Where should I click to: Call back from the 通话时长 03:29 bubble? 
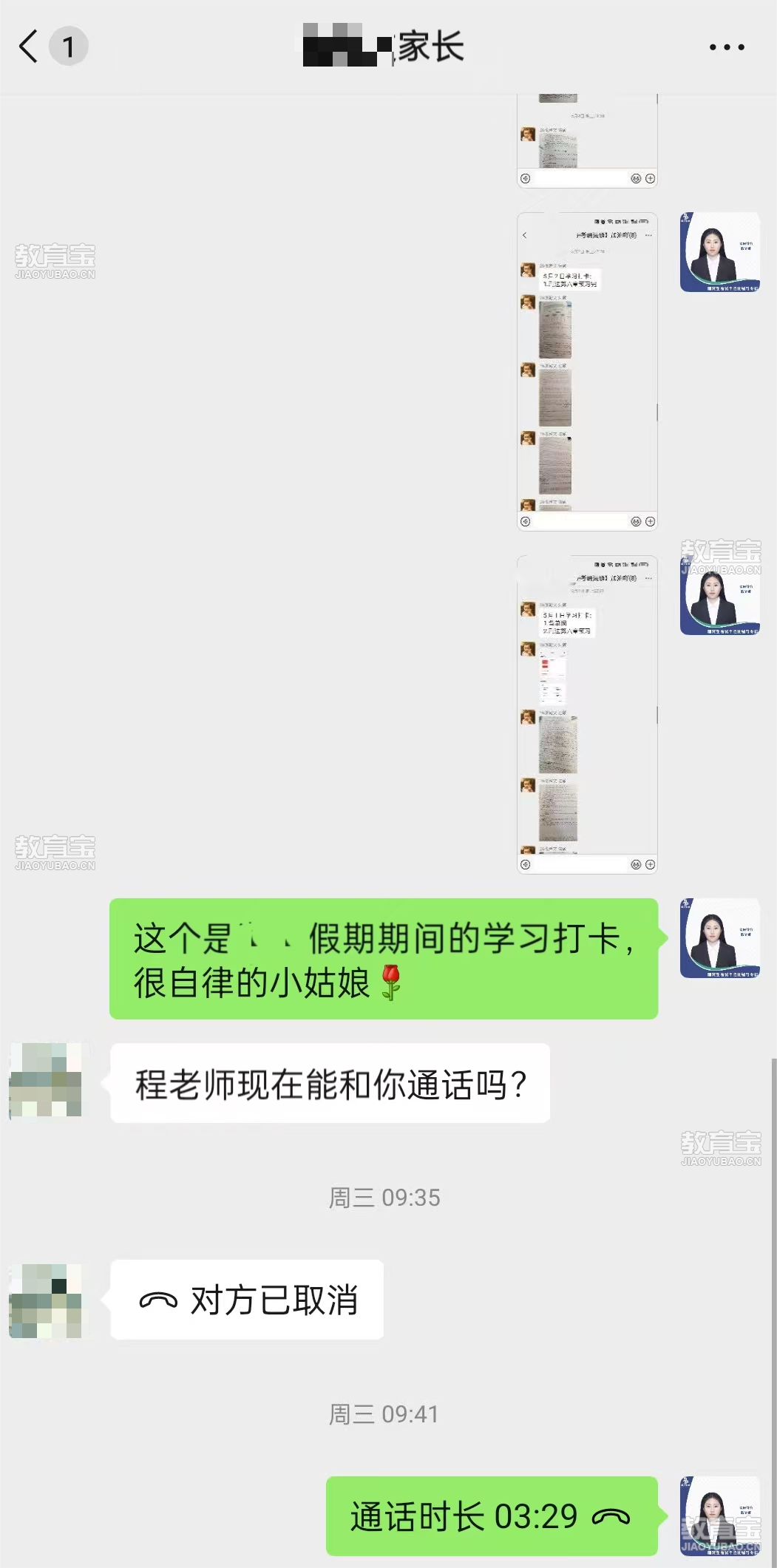coord(491,1516)
